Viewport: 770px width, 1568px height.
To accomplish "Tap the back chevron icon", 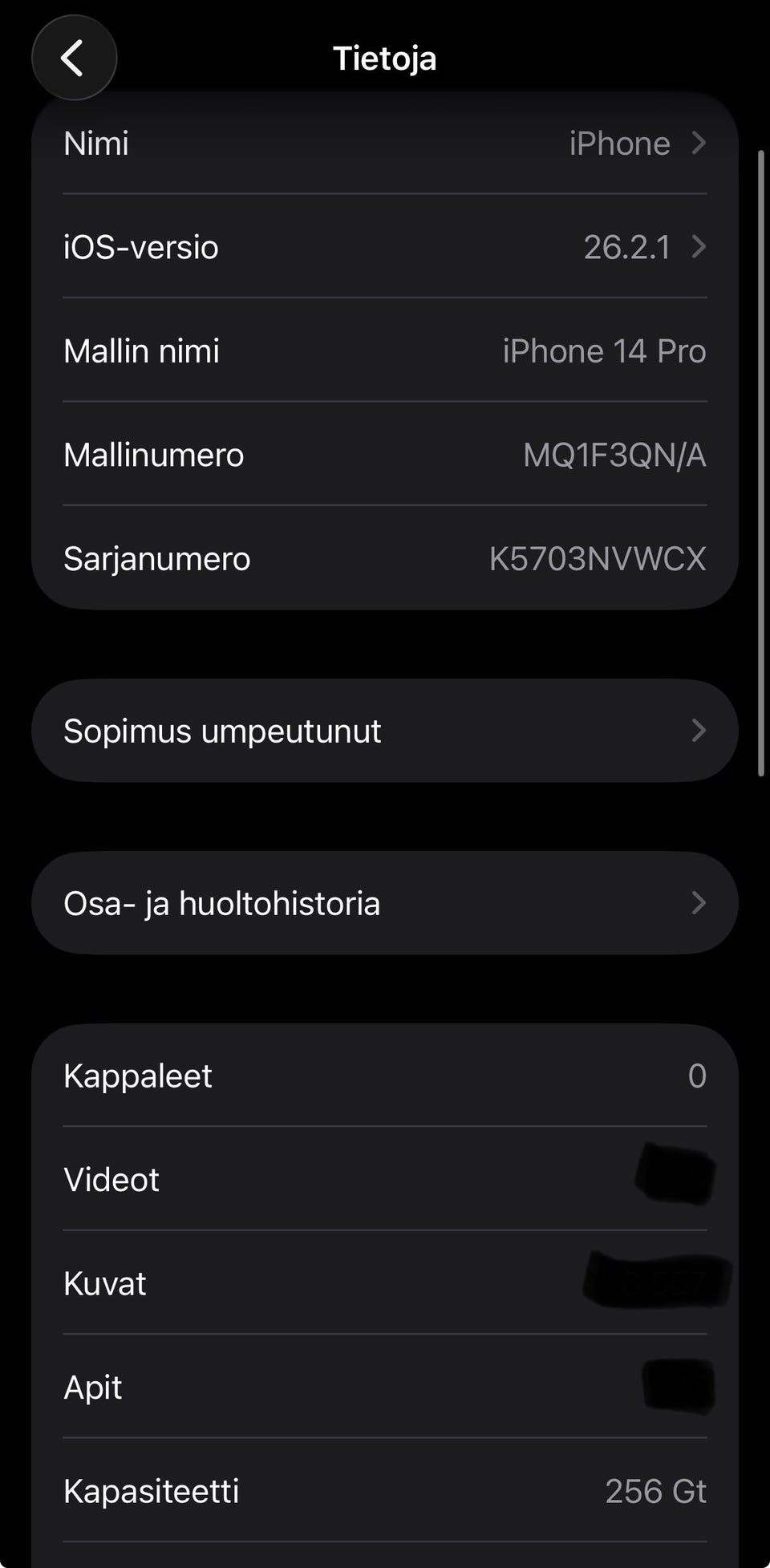I will 74,58.
